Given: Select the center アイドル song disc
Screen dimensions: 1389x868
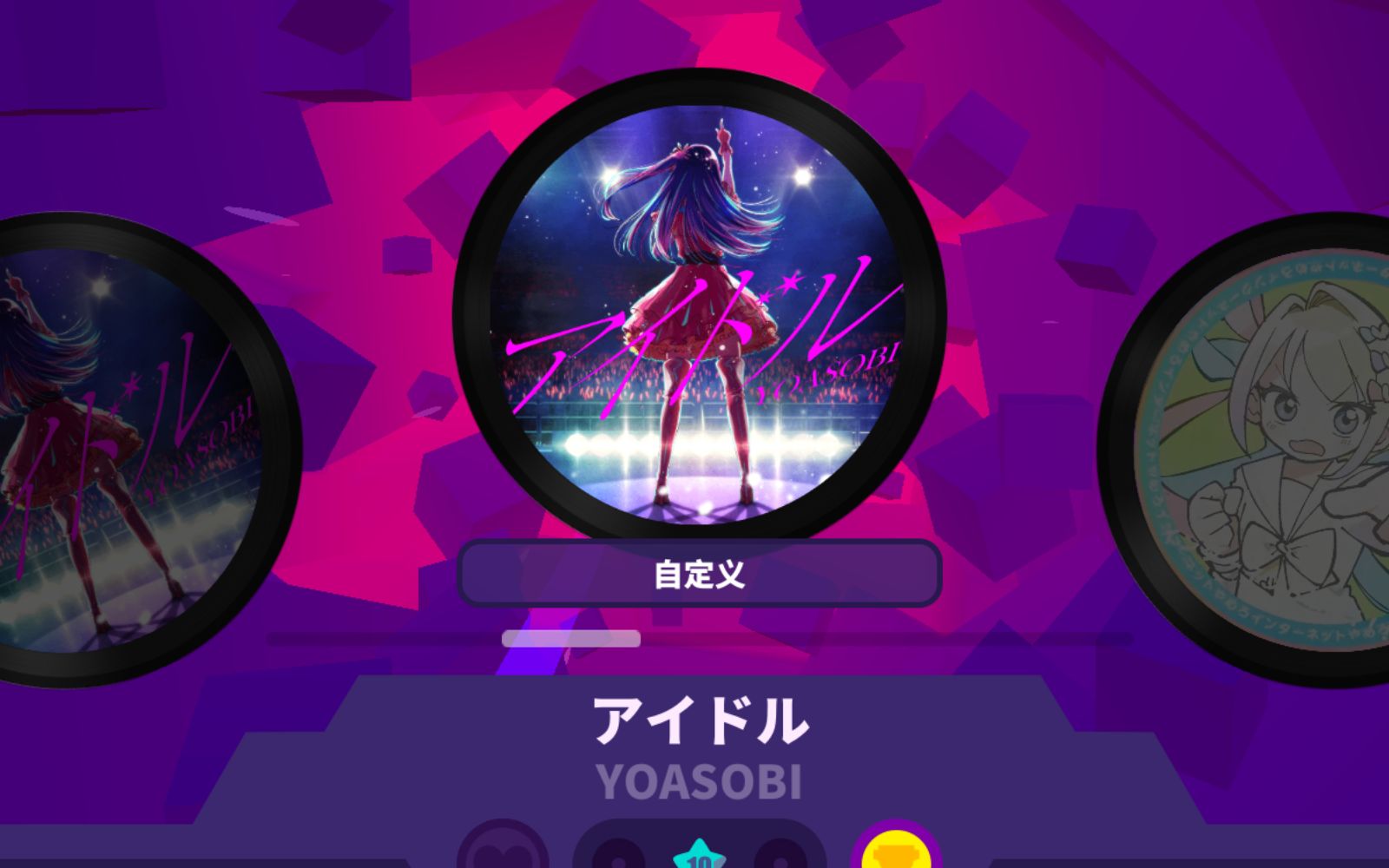Looking at the screenshot, I should coord(699,304).
